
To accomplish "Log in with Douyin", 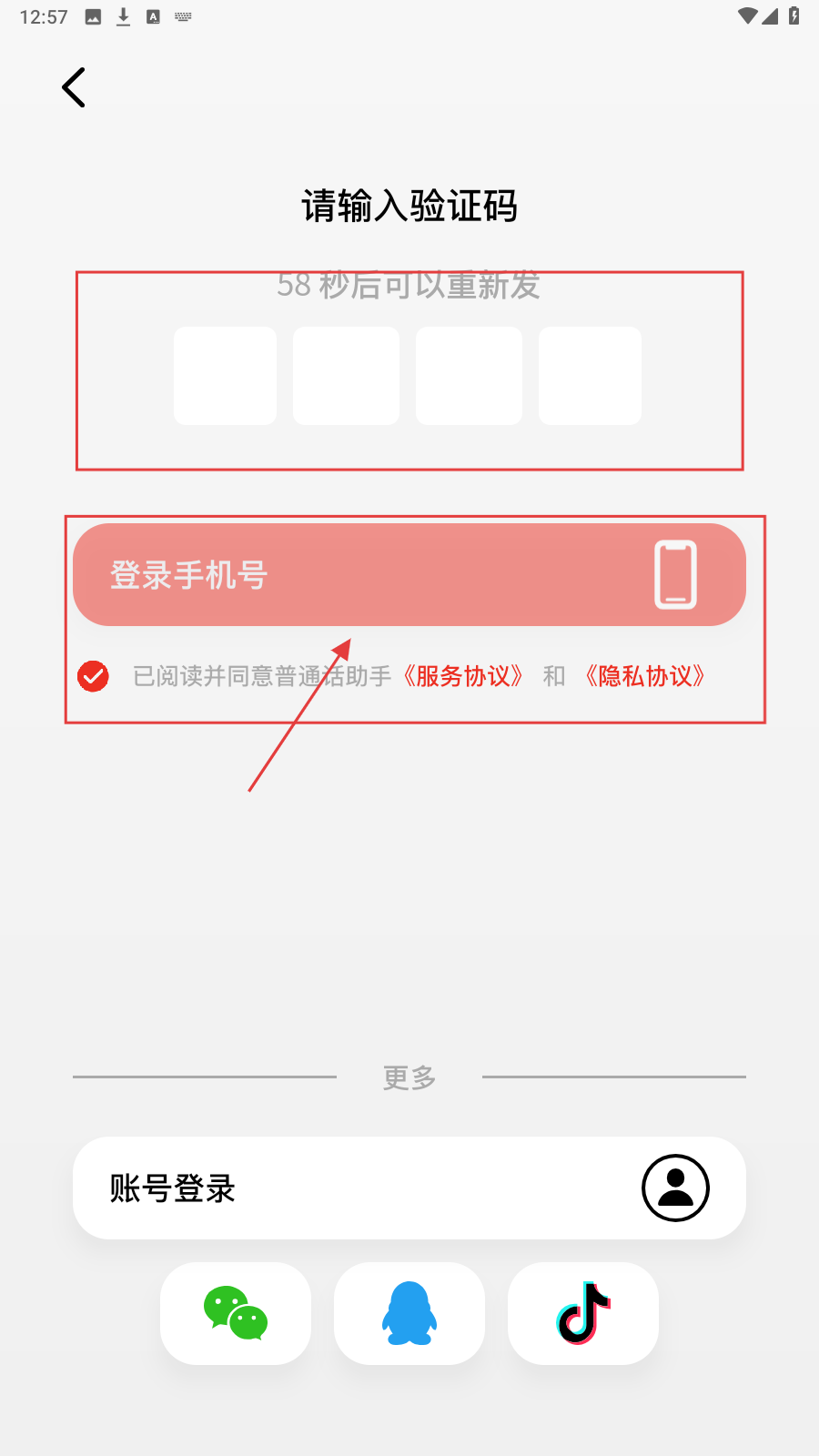I will click(x=583, y=1313).
